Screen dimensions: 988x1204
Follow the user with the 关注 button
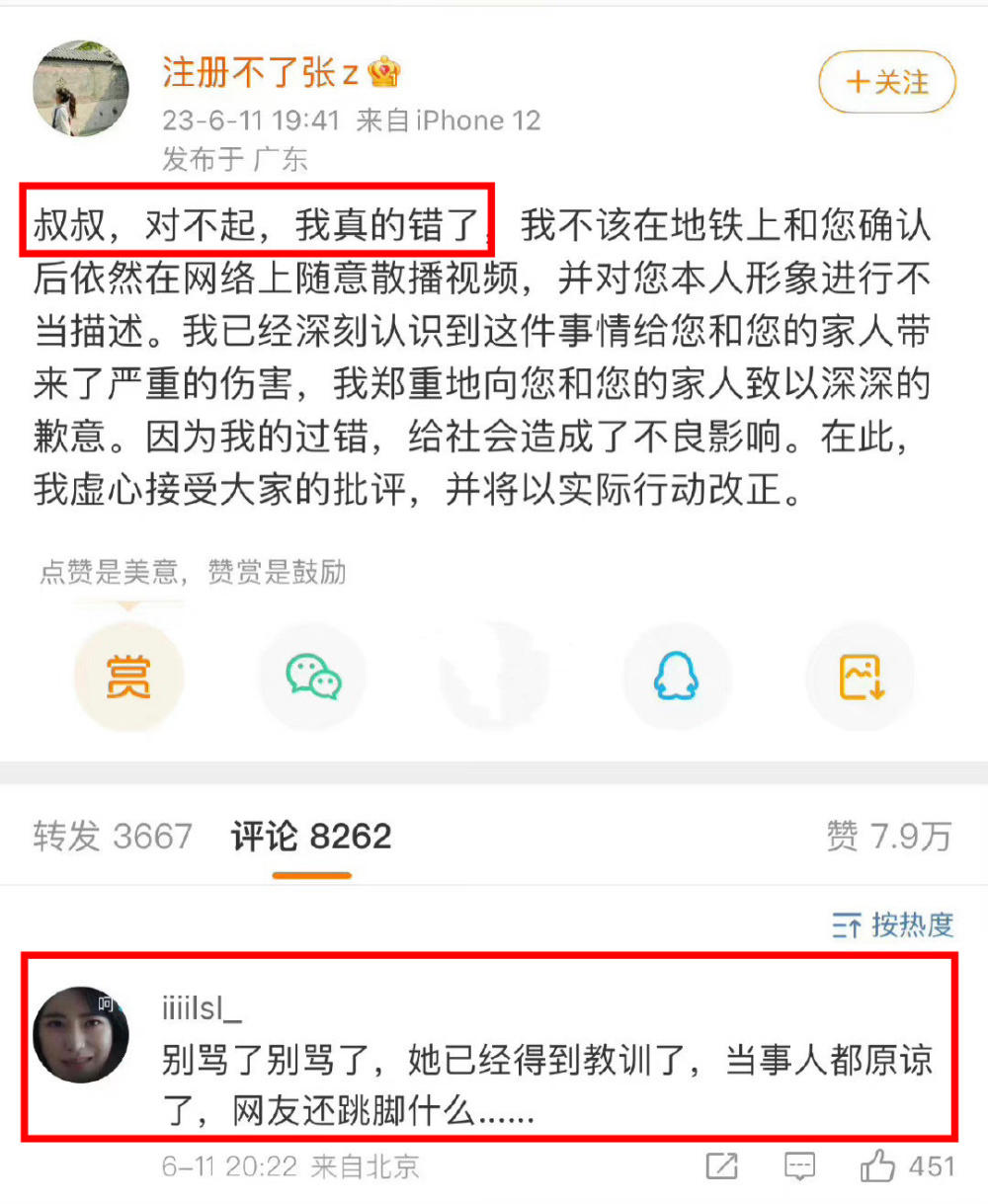point(886,82)
